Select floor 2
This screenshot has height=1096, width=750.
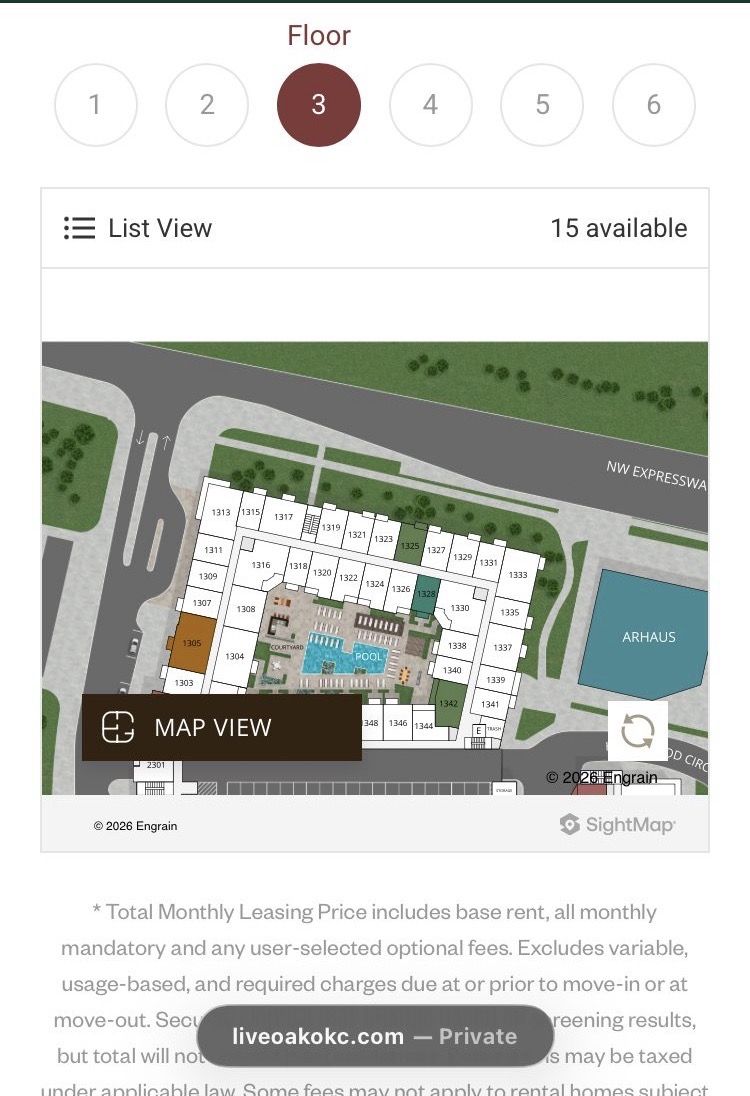click(207, 105)
